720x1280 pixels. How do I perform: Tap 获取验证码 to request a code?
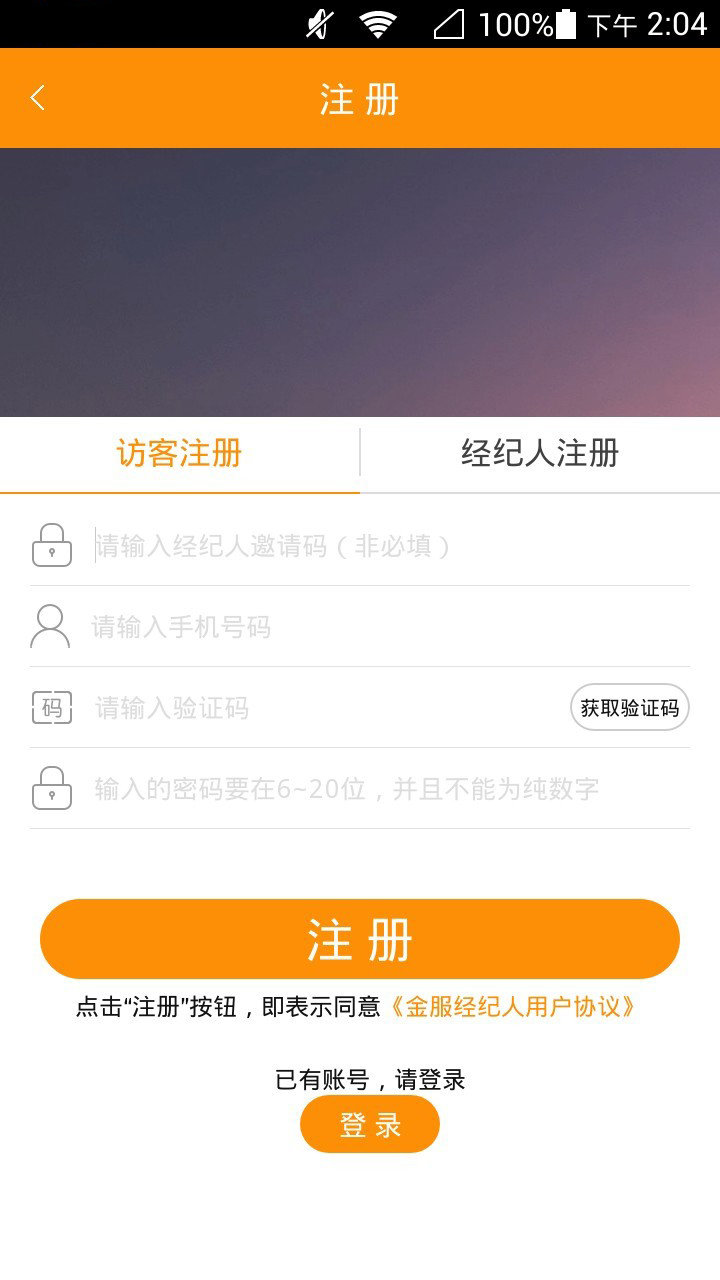(x=630, y=708)
